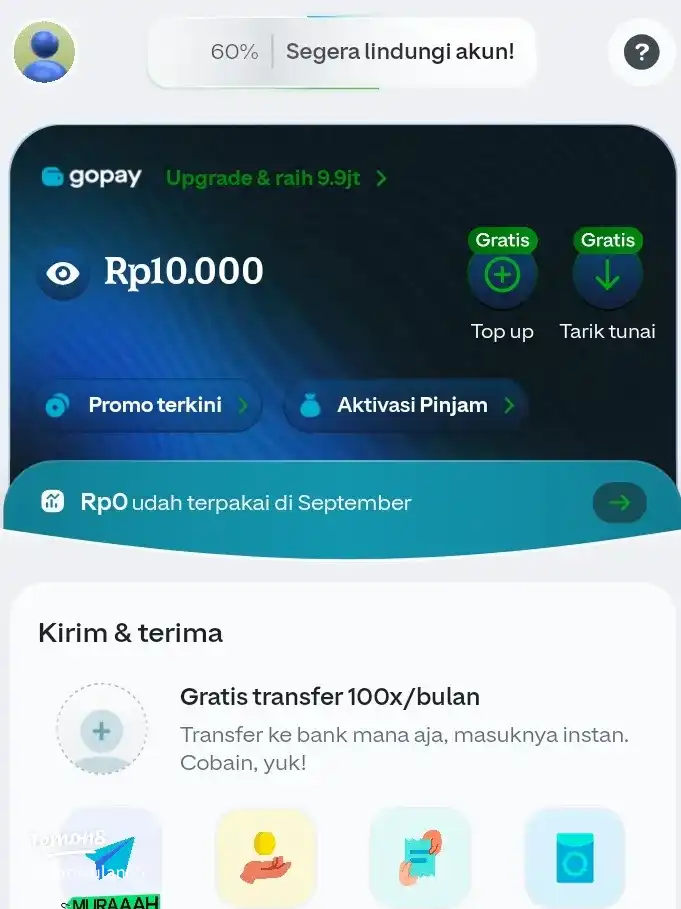Top up GoPay balance
Screen dimensions: 681x909
pos(502,275)
